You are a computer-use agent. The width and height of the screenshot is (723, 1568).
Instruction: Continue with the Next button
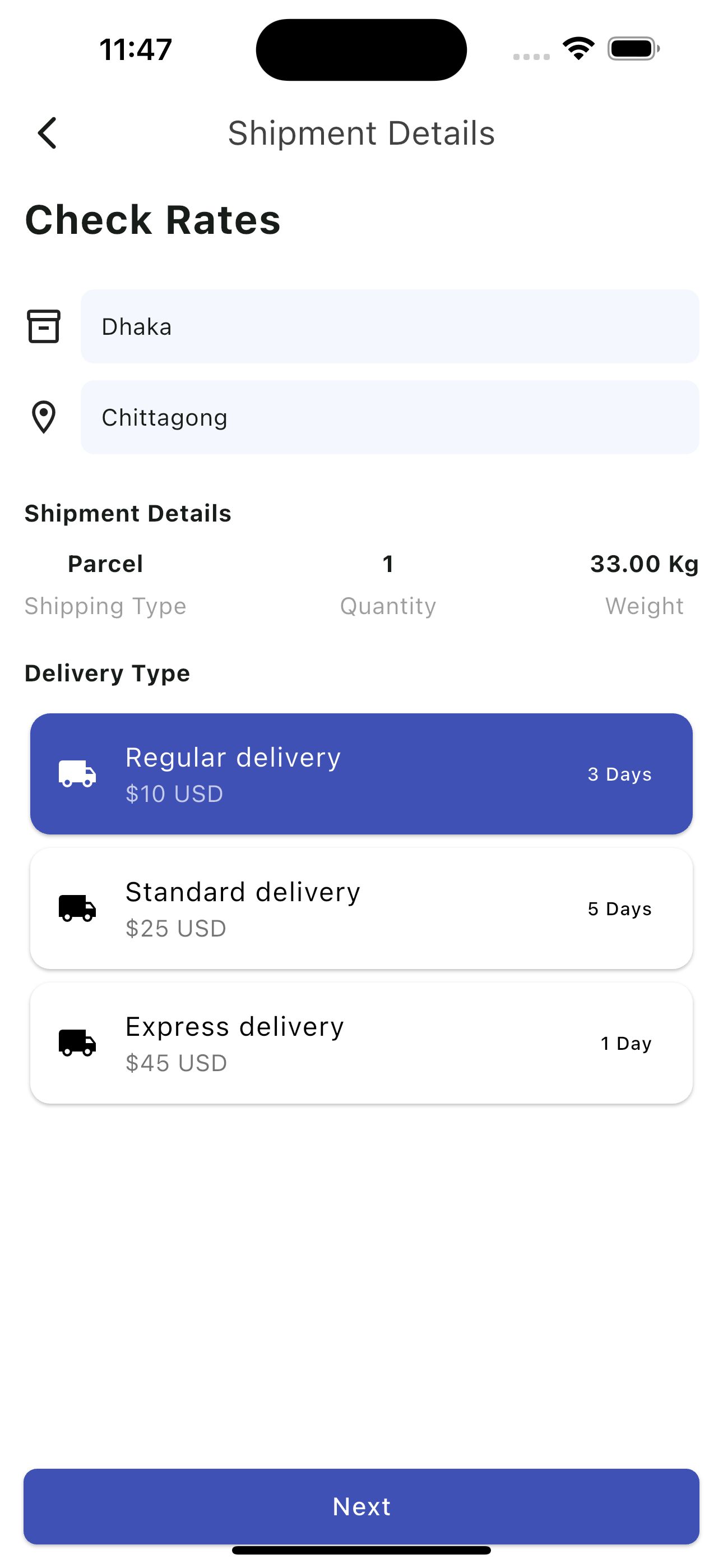pyautogui.click(x=361, y=1506)
